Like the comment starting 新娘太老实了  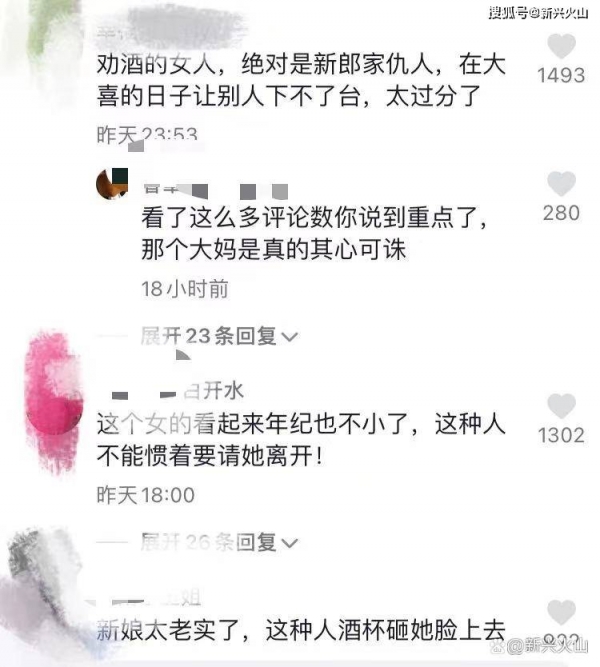pos(562,612)
